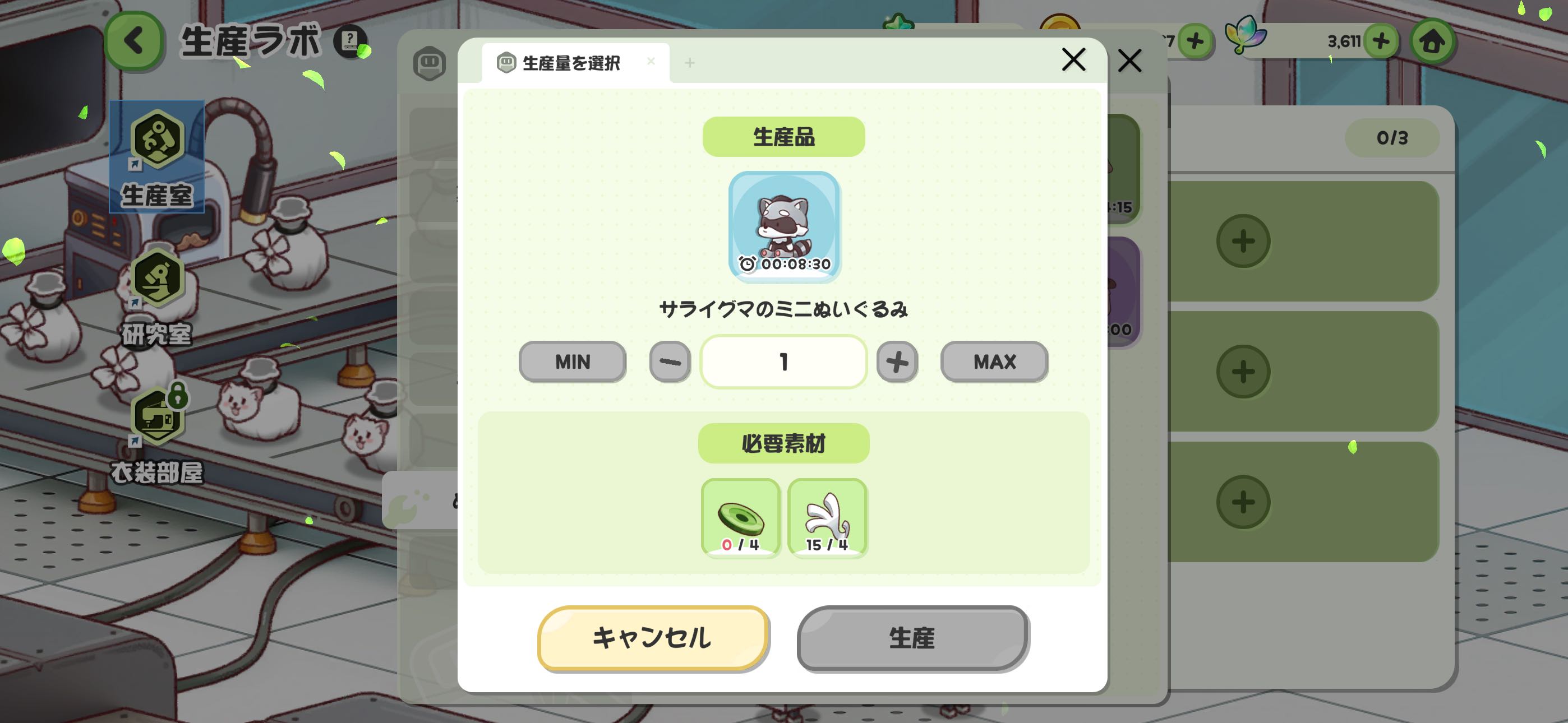The height and width of the screenshot is (723, 1568).
Task: Tap キャンセル to cancel production
Action: click(x=653, y=637)
